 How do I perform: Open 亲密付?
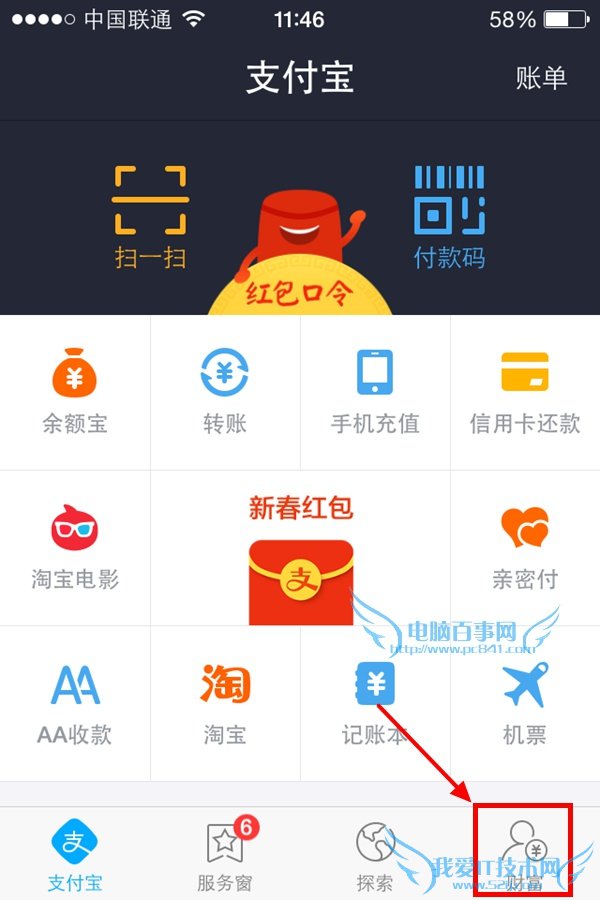[x=525, y=547]
